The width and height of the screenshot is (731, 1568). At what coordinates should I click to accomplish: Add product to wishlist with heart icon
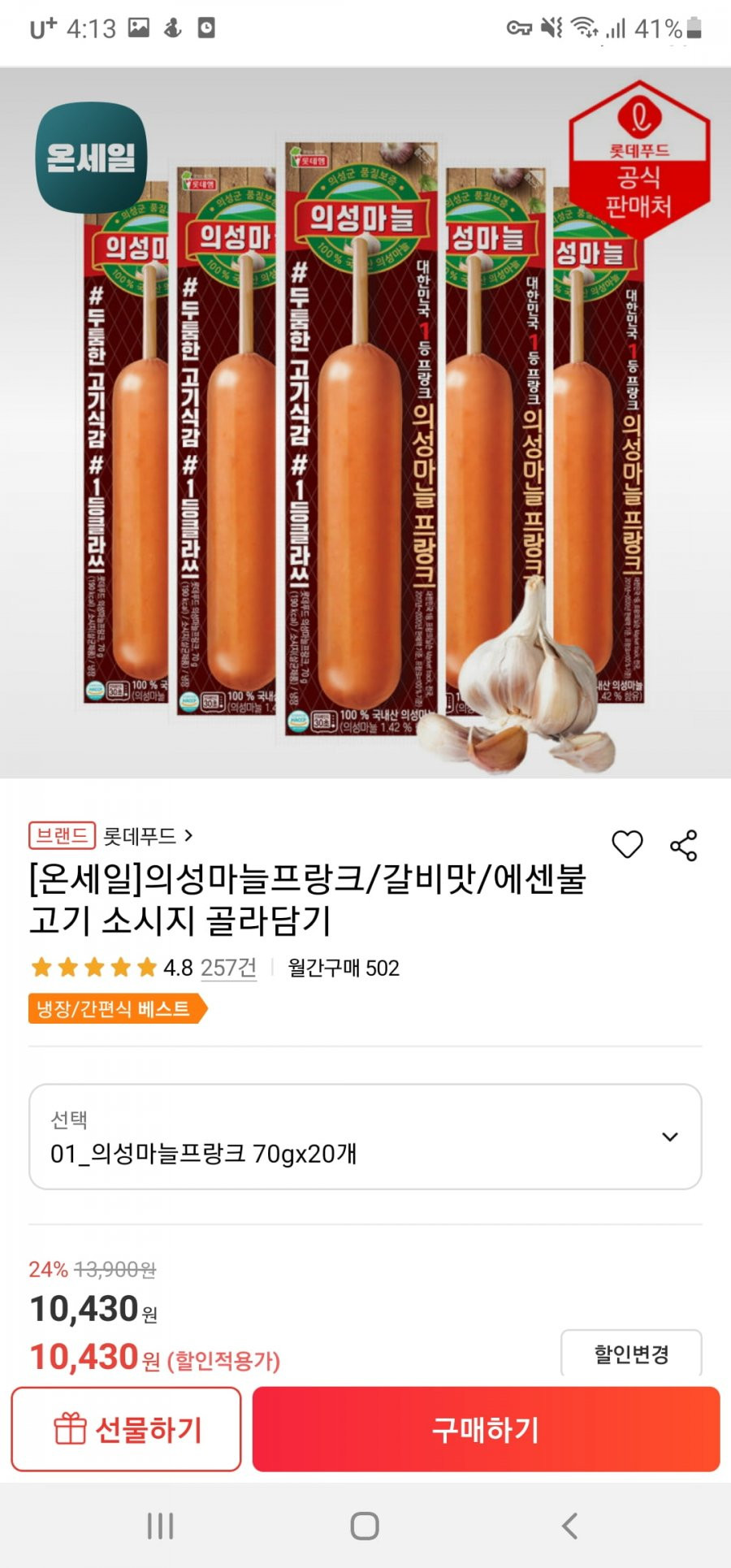point(626,844)
